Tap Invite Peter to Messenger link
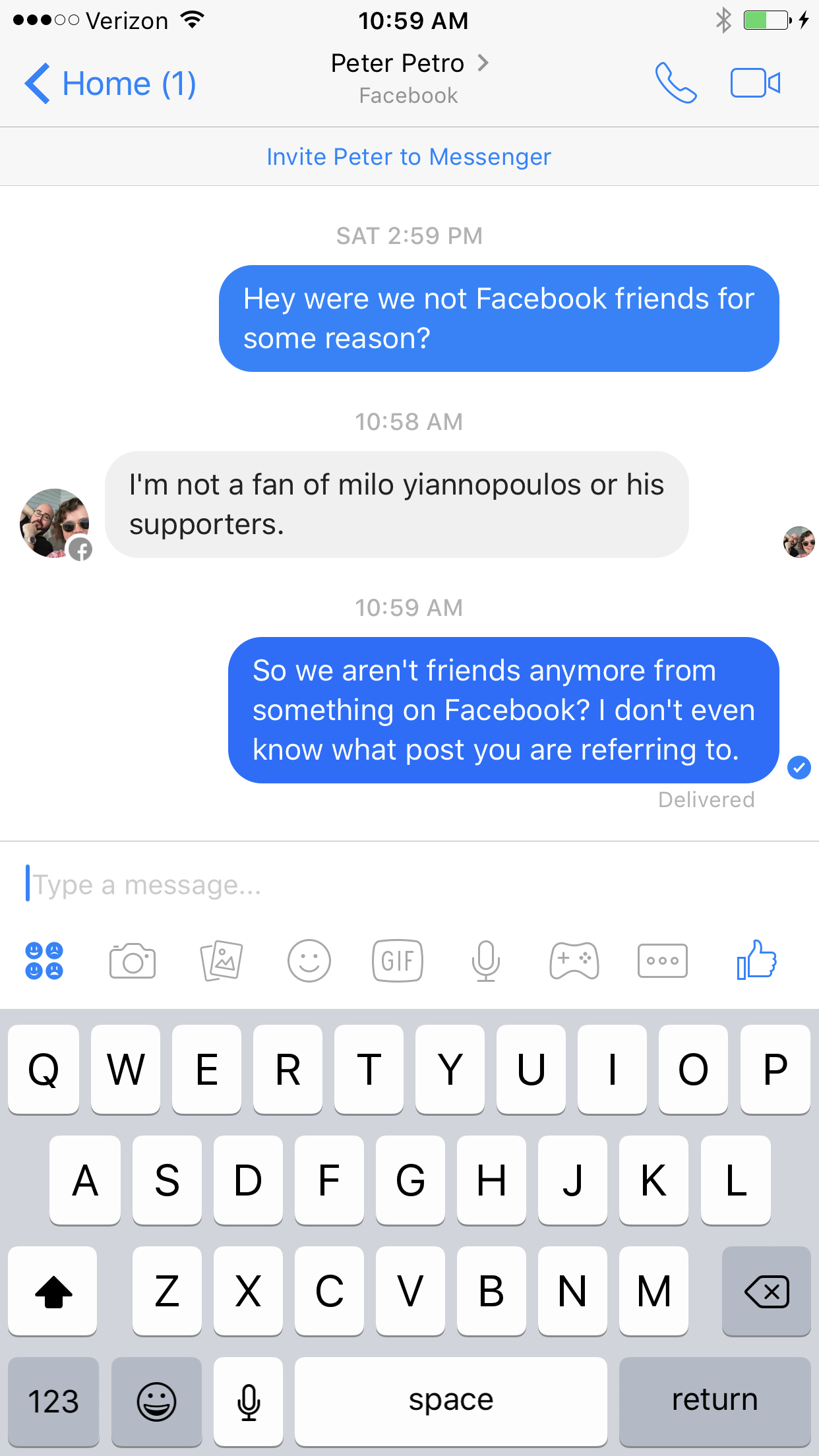This screenshot has height=1456, width=819. pos(409,157)
